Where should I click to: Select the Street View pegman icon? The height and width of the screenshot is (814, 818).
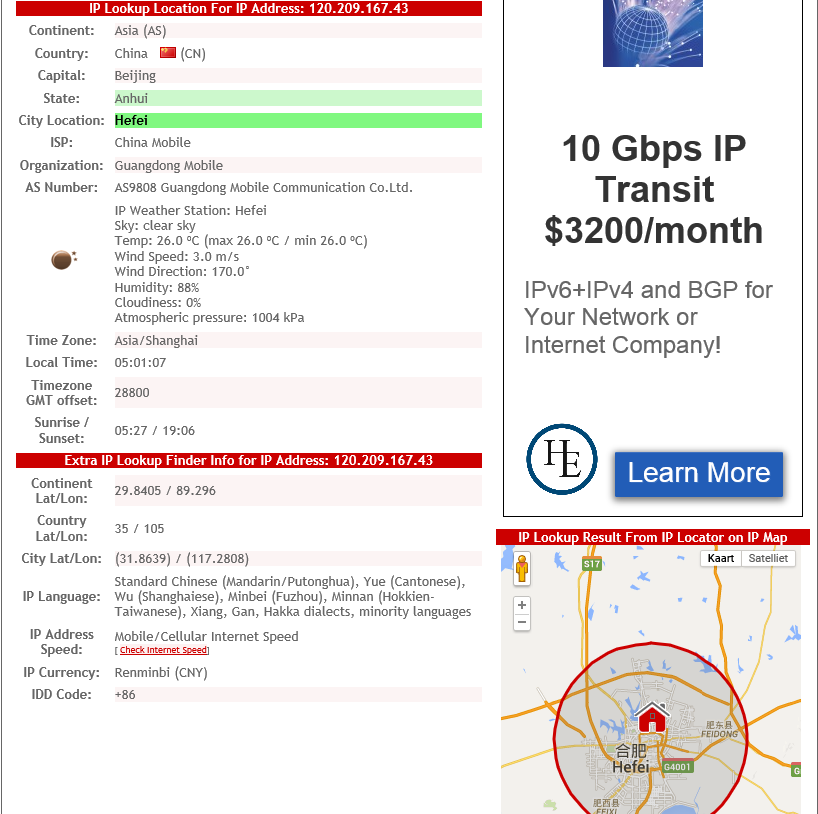point(521,570)
